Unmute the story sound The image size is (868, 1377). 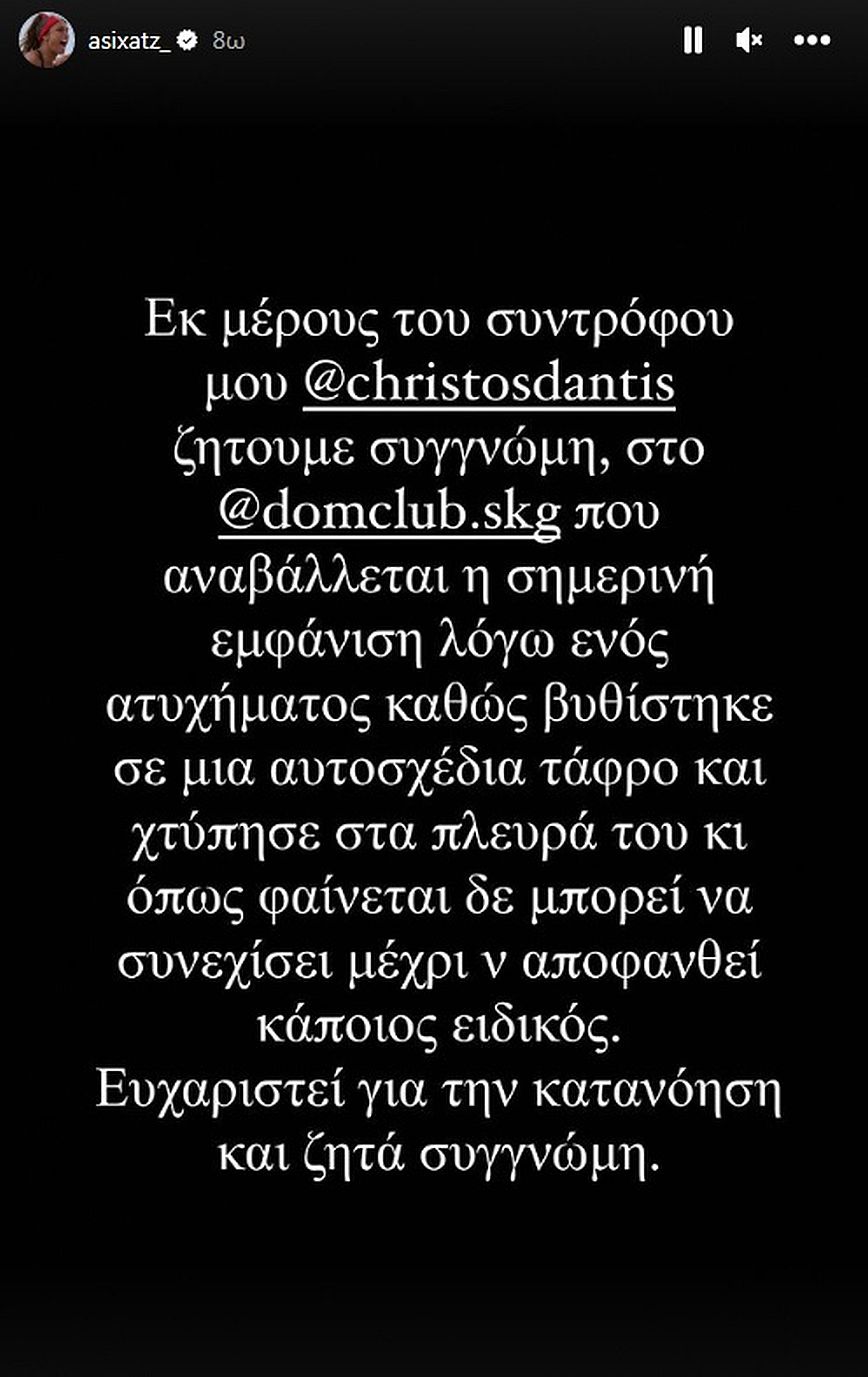pyautogui.click(x=749, y=40)
